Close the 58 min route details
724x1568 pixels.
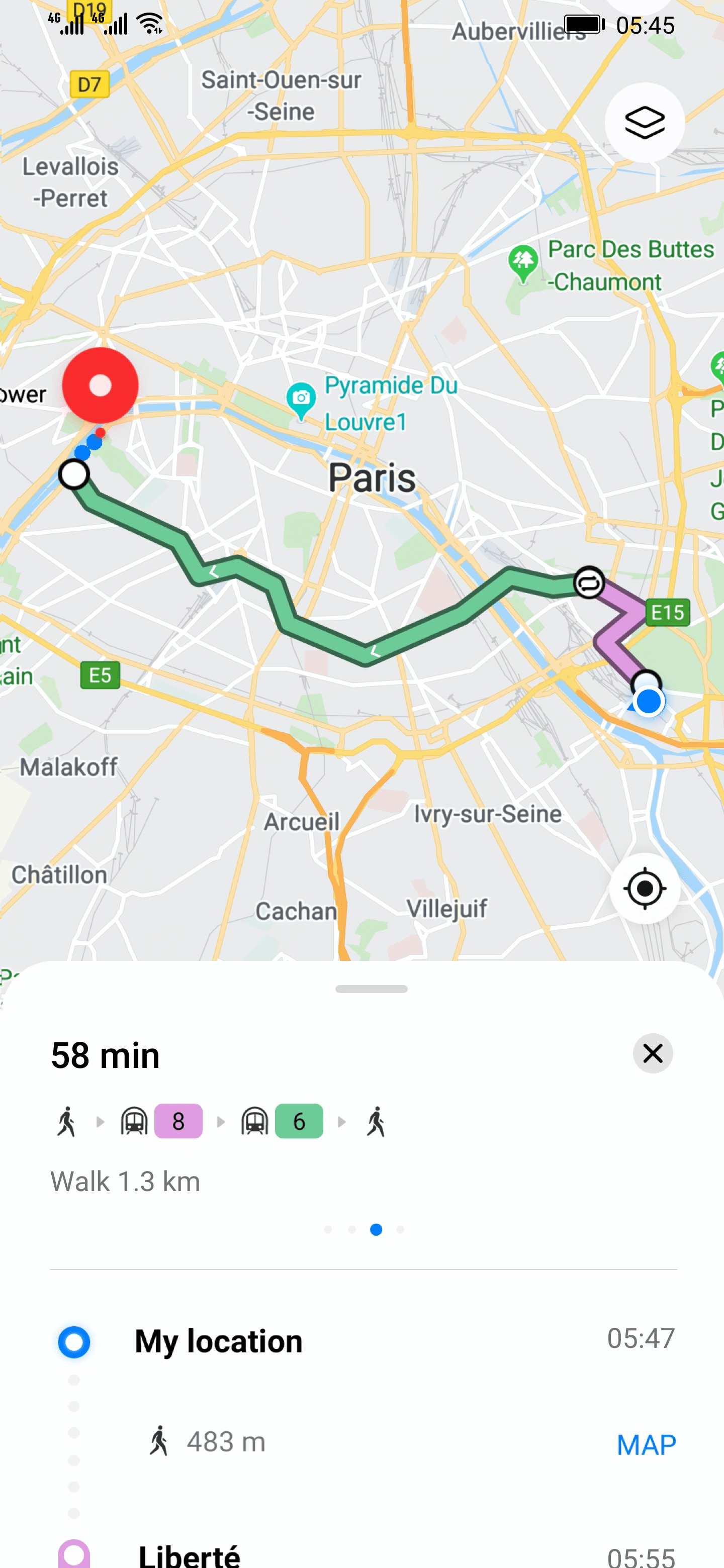point(652,1053)
